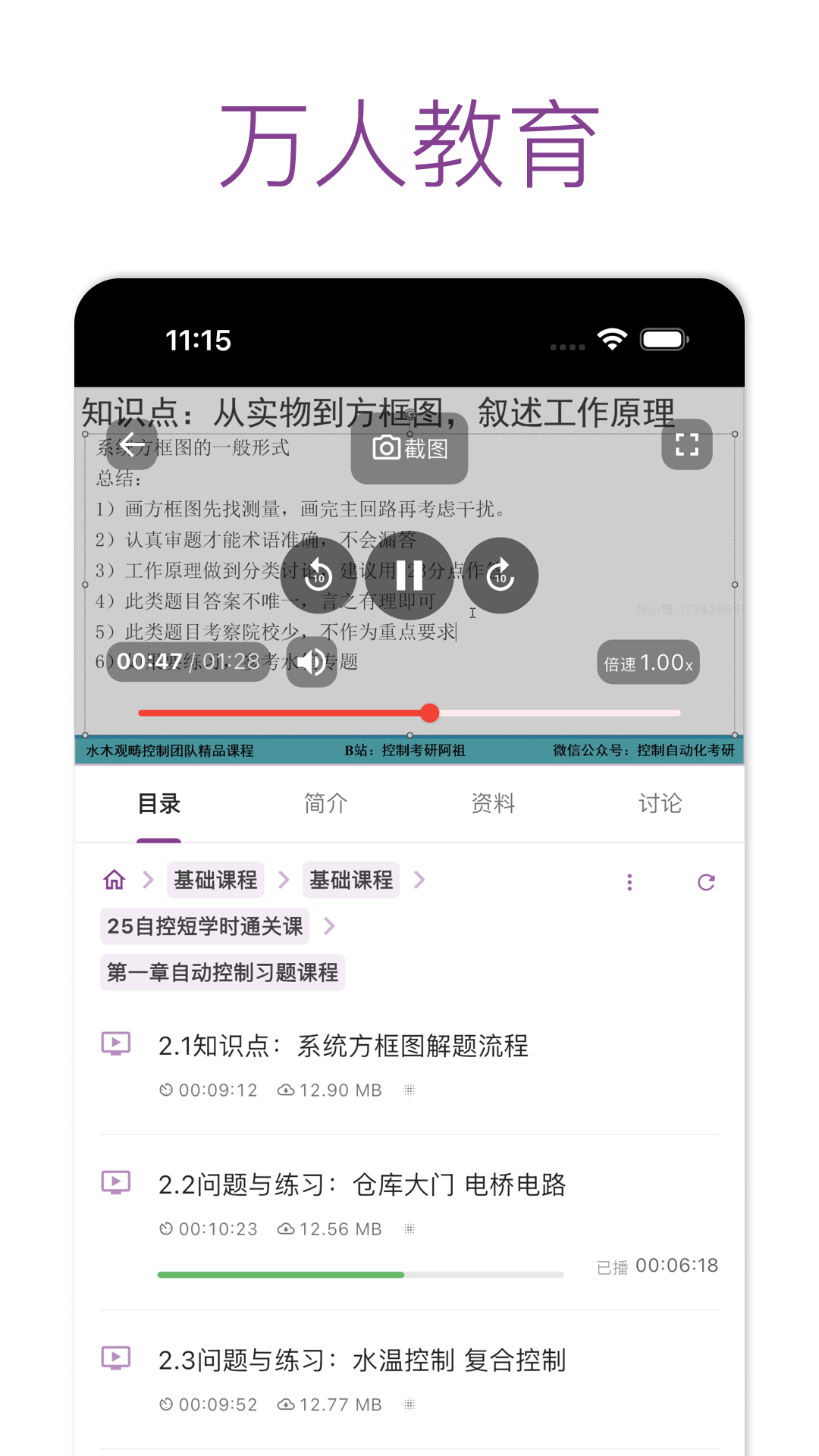The image size is (819, 1456).
Task: Open the 讨论 tab
Action: [x=660, y=803]
